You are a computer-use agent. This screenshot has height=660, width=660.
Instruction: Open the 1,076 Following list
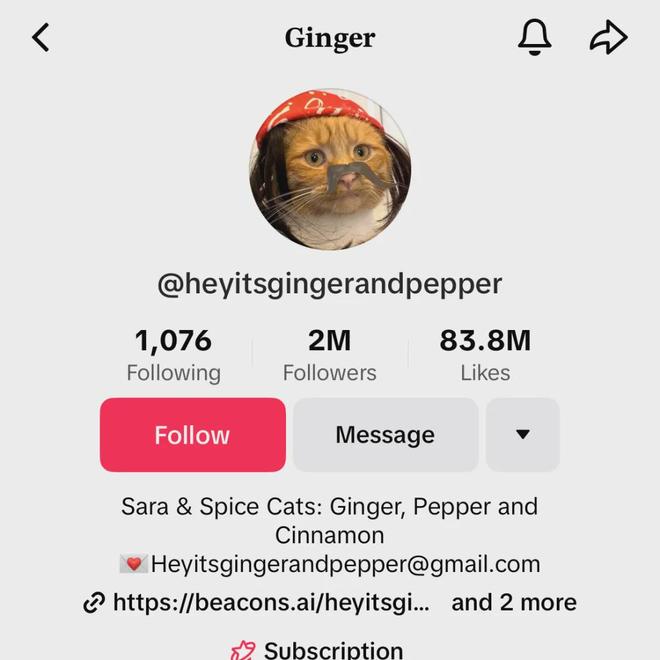pos(173,355)
